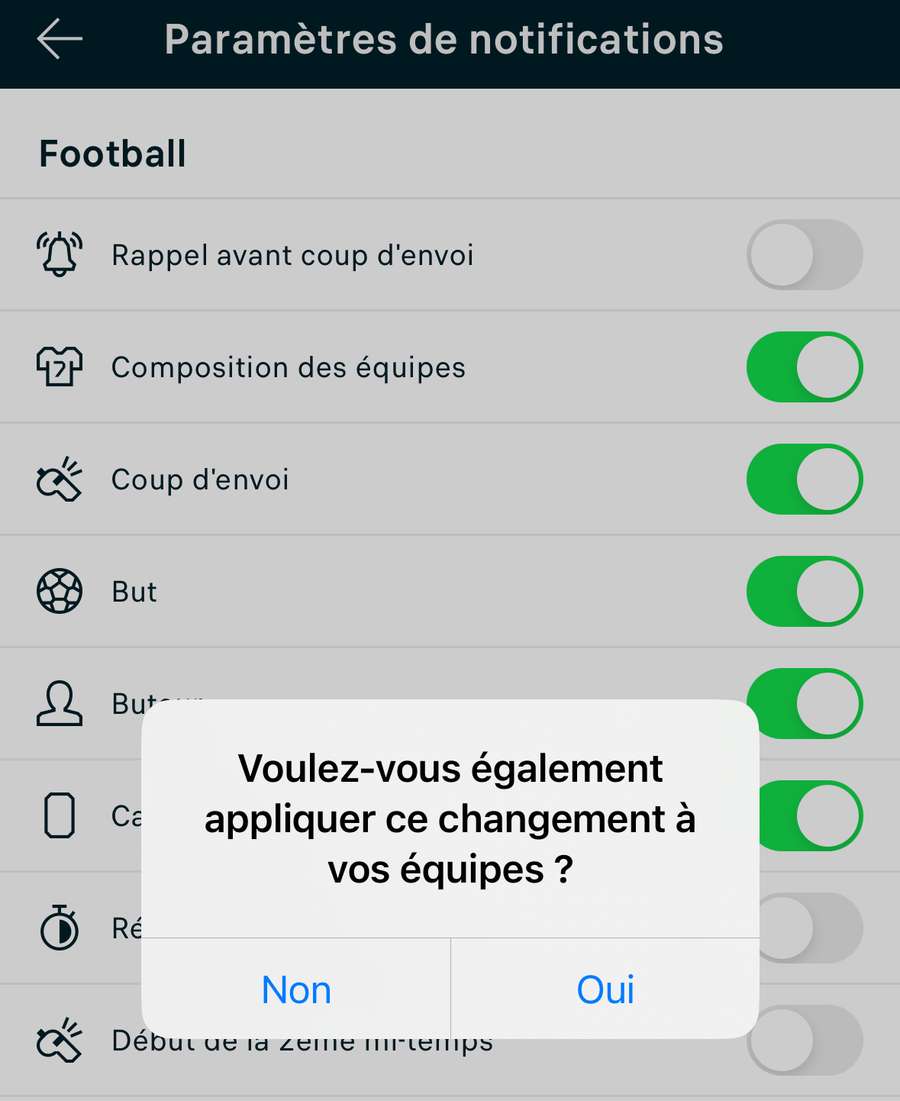Viewport: 900px width, 1101px height.
Task: Choose Non in the dialog
Action: tap(296, 989)
